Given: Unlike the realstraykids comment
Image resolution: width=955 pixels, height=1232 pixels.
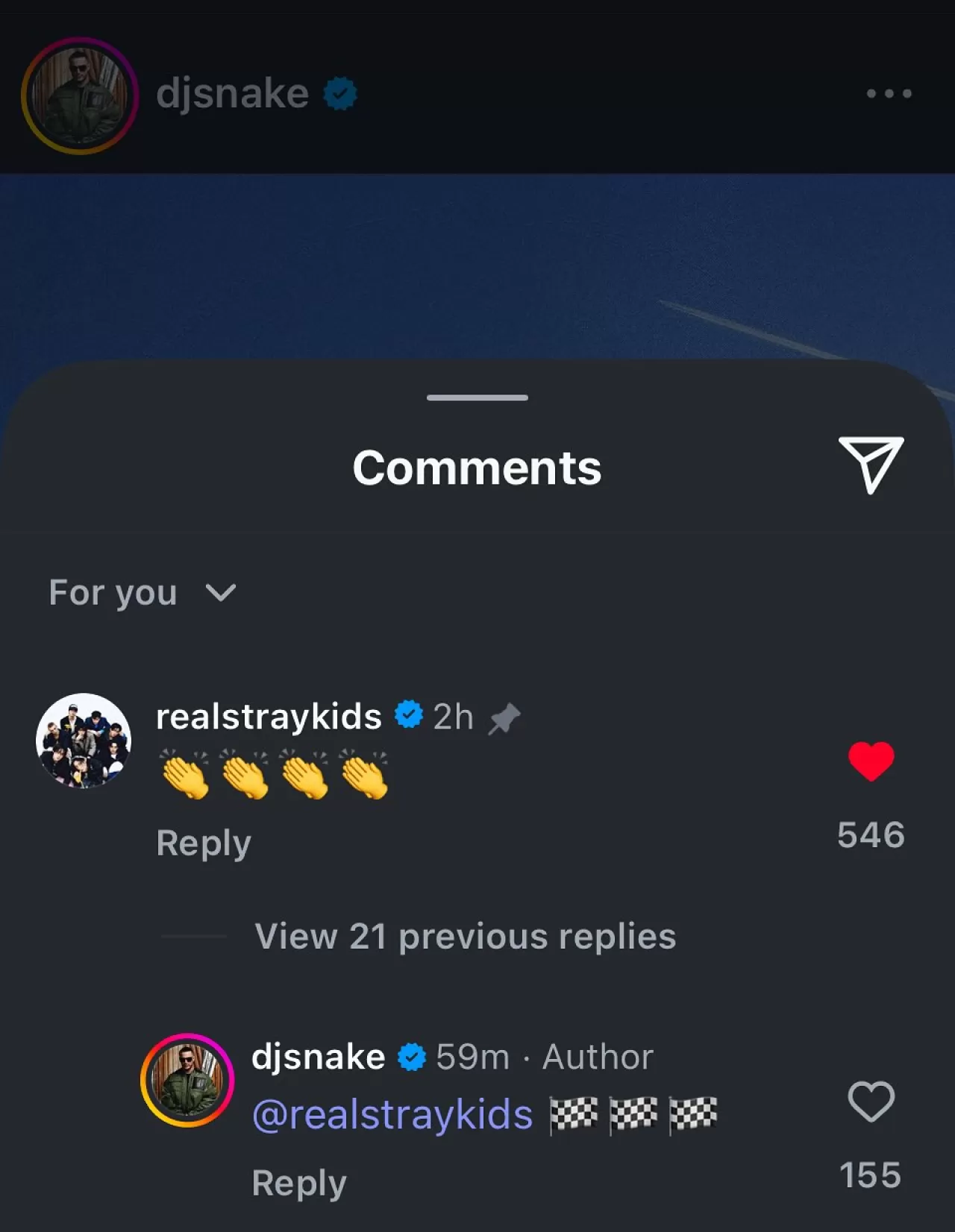Looking at the screenshot, I should tap(871, 761).
